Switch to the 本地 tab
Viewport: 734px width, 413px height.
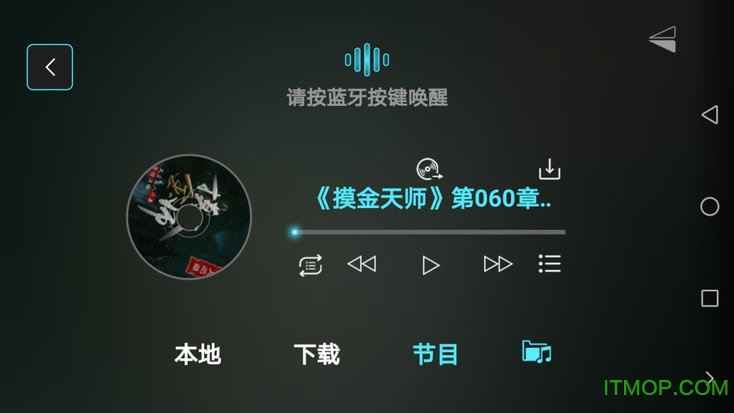pos(197,354)
